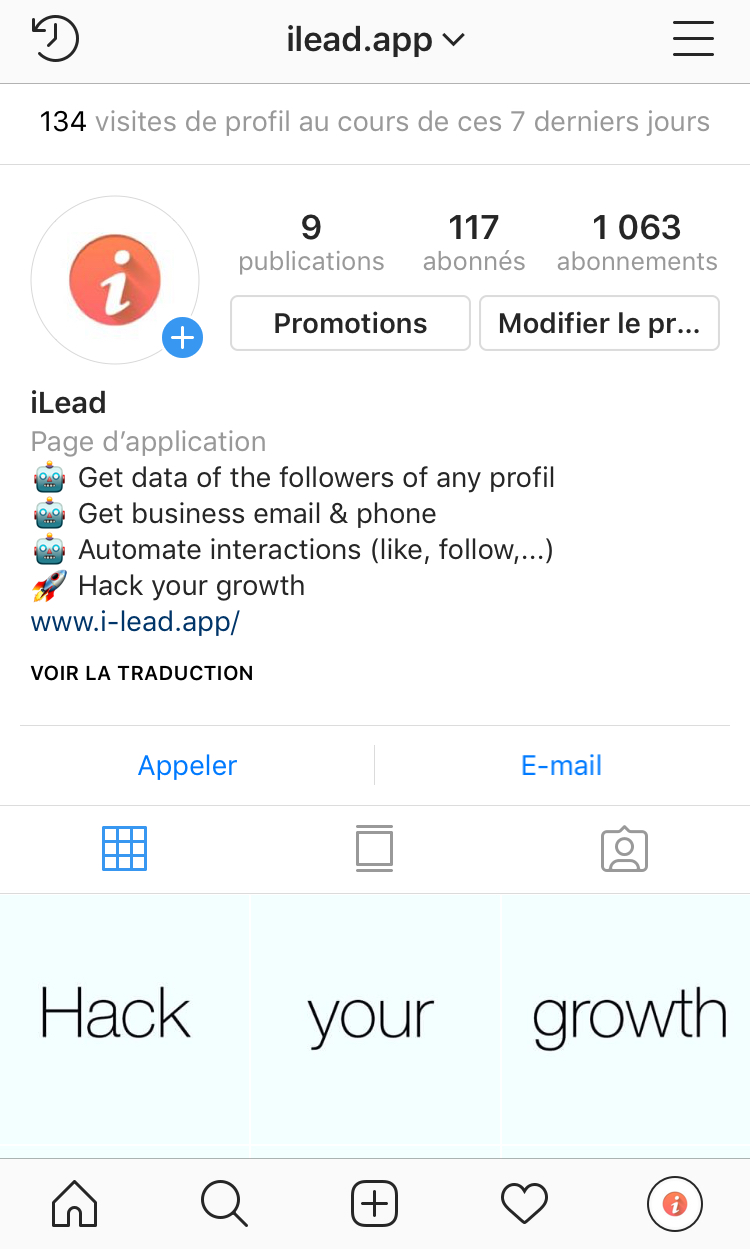Open the 'Hack' post tile
Image resolution: width=750 pixels, height=1249 pixels.
tap(124, 1020)
